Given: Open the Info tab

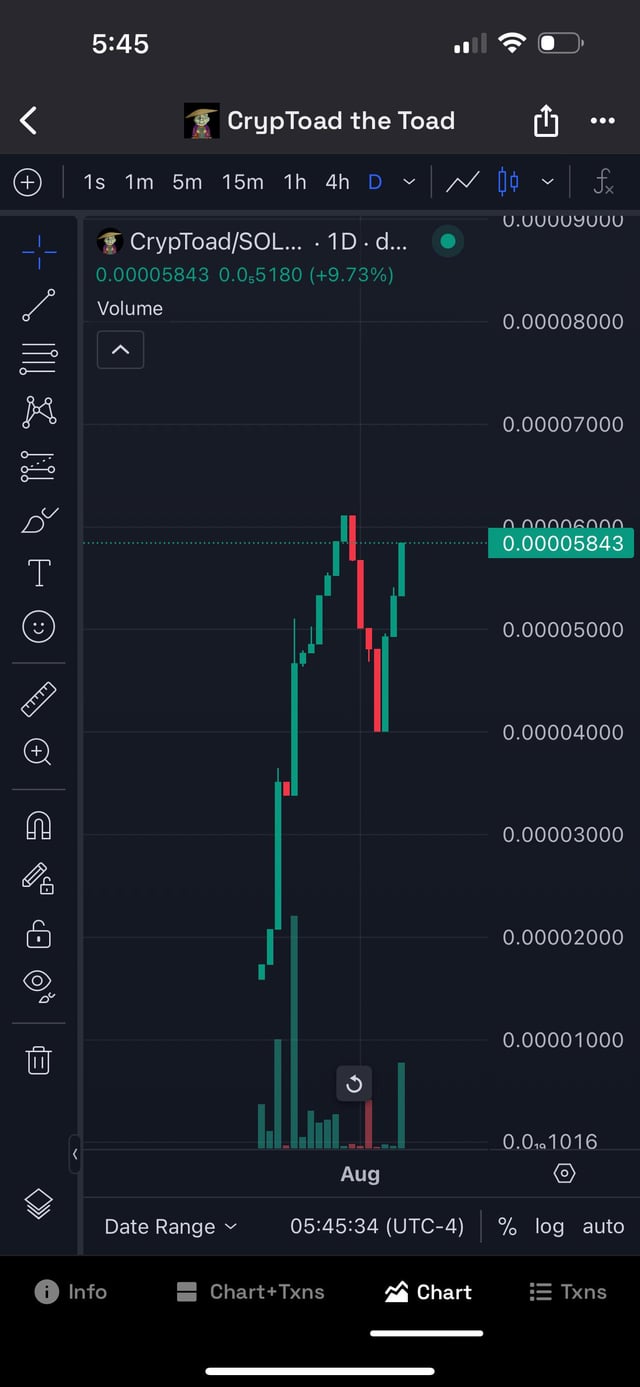Looking at the screenshot, I should pyautogui.click(x=71, y=1292).
